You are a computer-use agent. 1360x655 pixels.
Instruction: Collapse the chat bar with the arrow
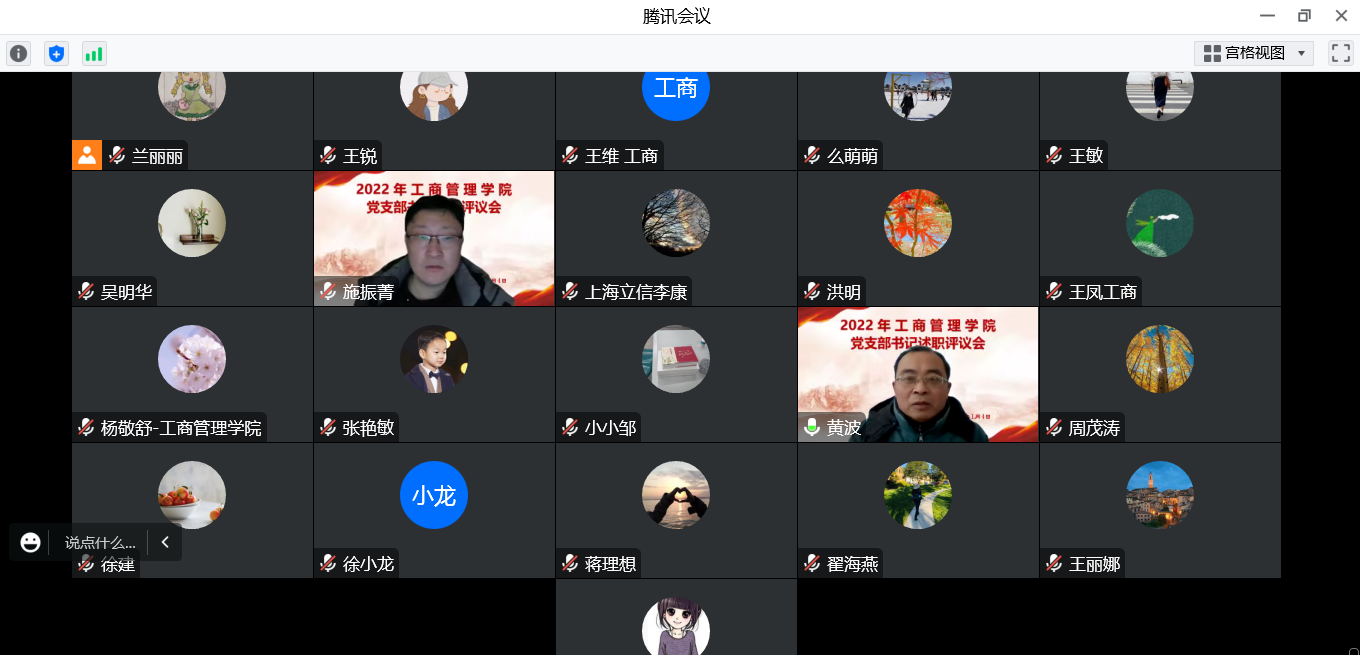click(165, 543)
